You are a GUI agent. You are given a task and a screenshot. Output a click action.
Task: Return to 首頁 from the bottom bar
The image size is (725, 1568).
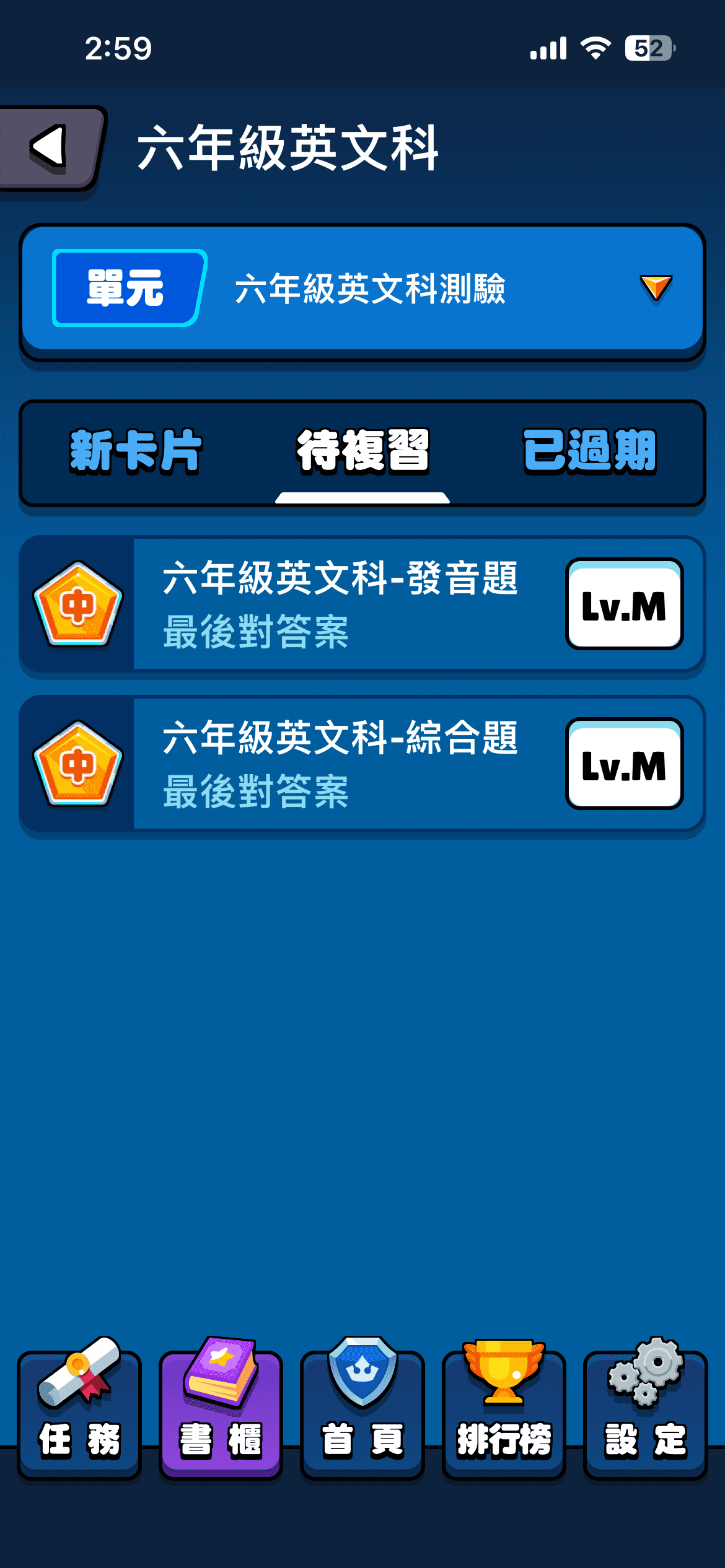pyautogui.click(x=362, y=1411)
